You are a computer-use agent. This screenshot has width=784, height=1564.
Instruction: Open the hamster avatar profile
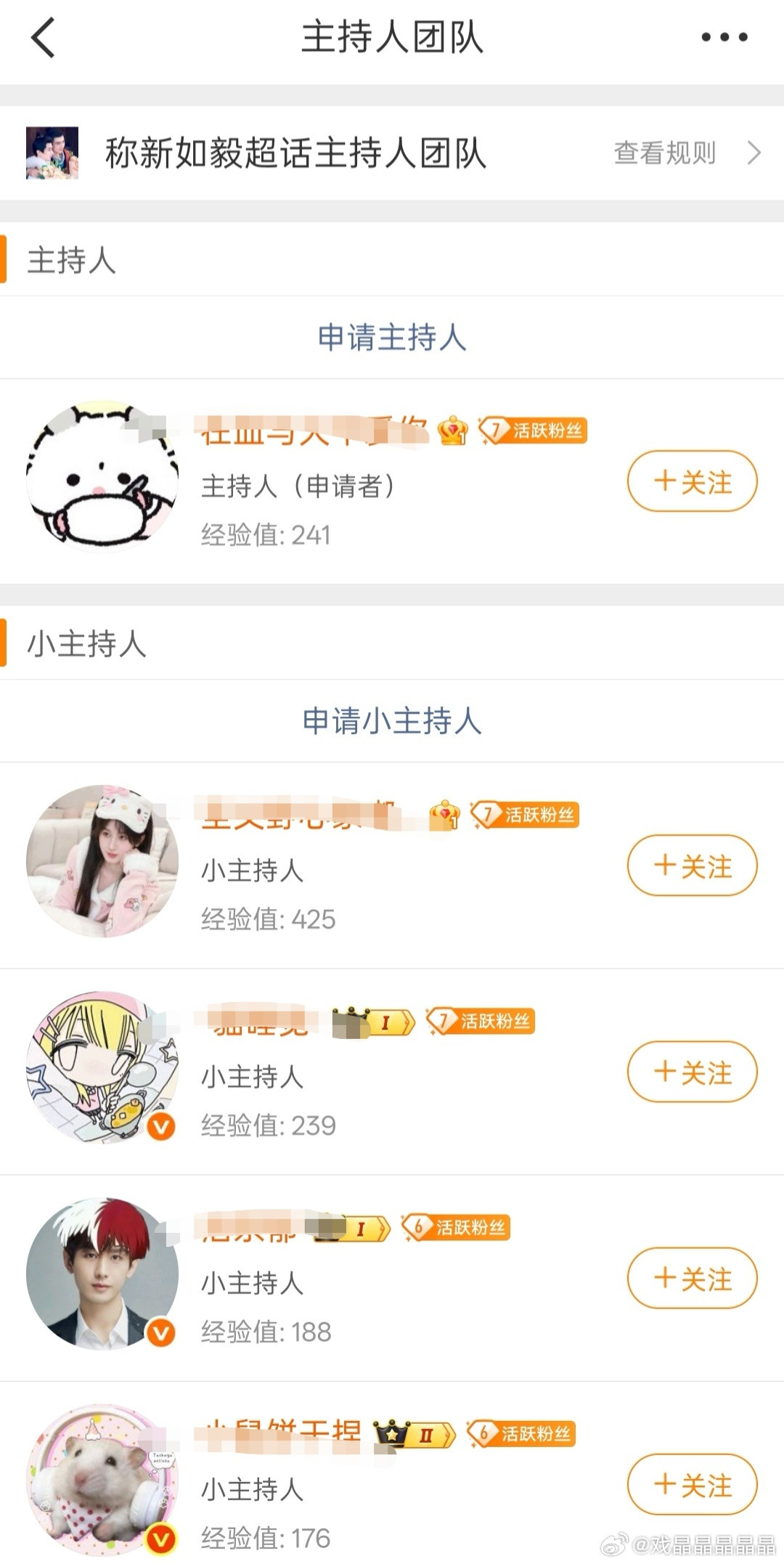pyautogui.click(x=102, y=1479)
